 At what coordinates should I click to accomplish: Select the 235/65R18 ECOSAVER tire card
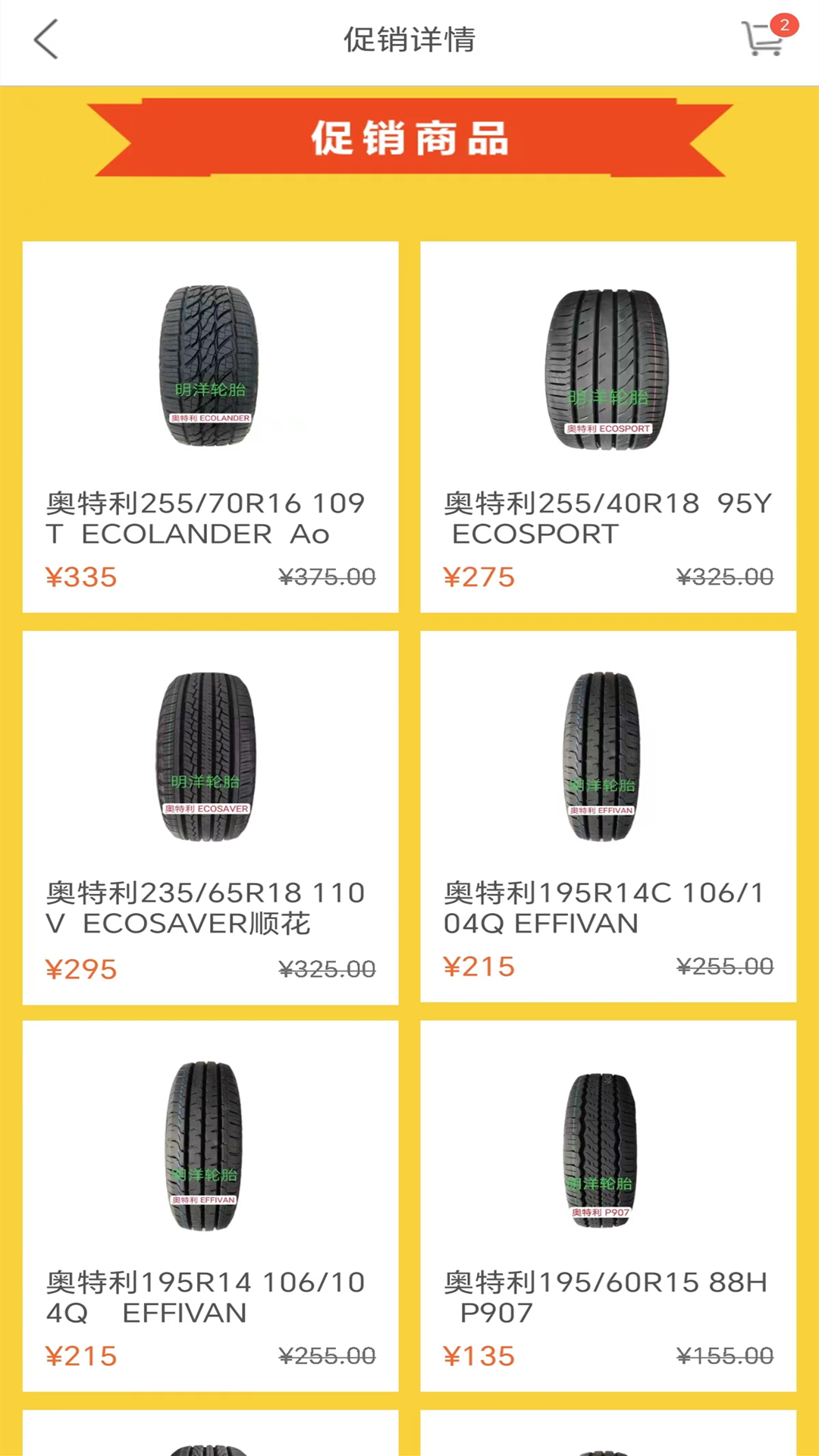click(210, 817)
